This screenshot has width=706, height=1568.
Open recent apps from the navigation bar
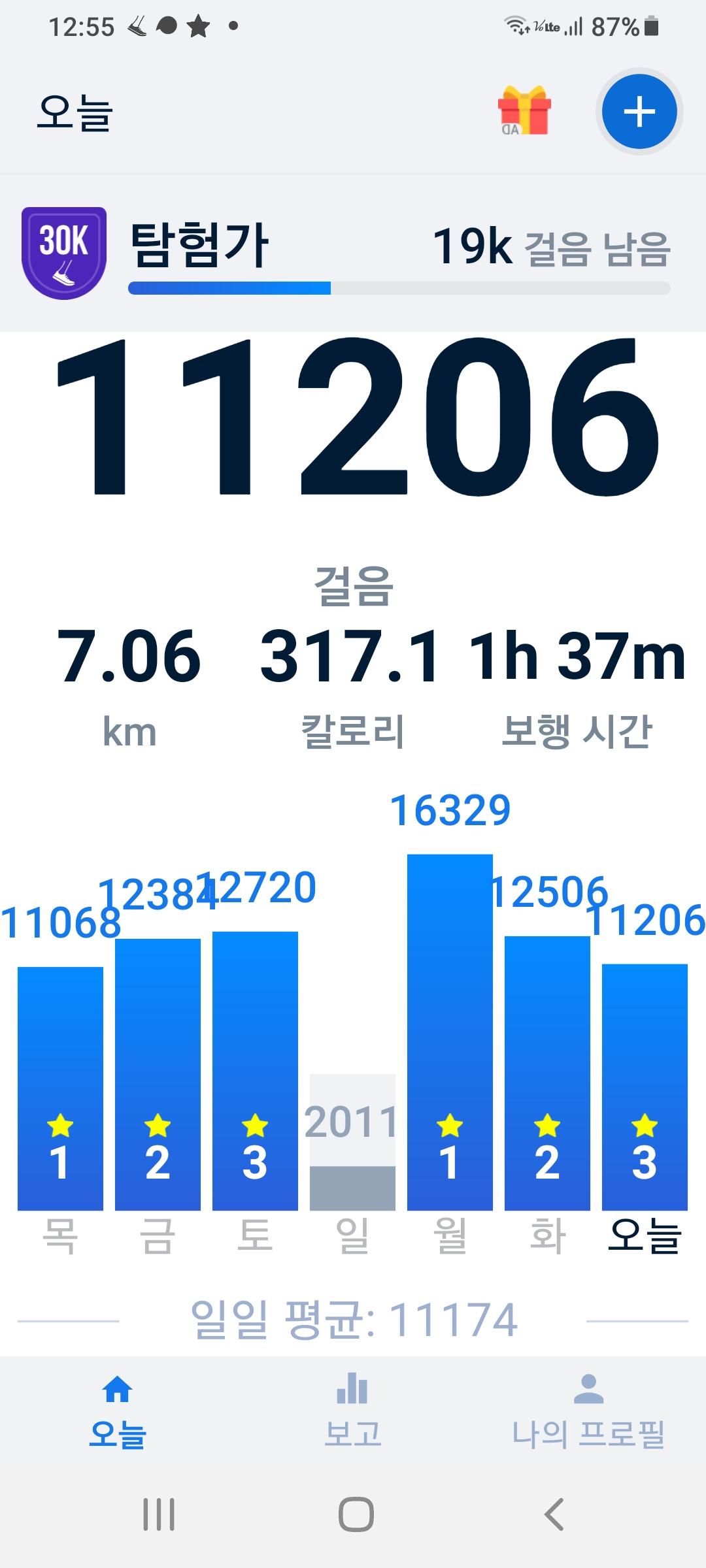(x=159, y=1514)
